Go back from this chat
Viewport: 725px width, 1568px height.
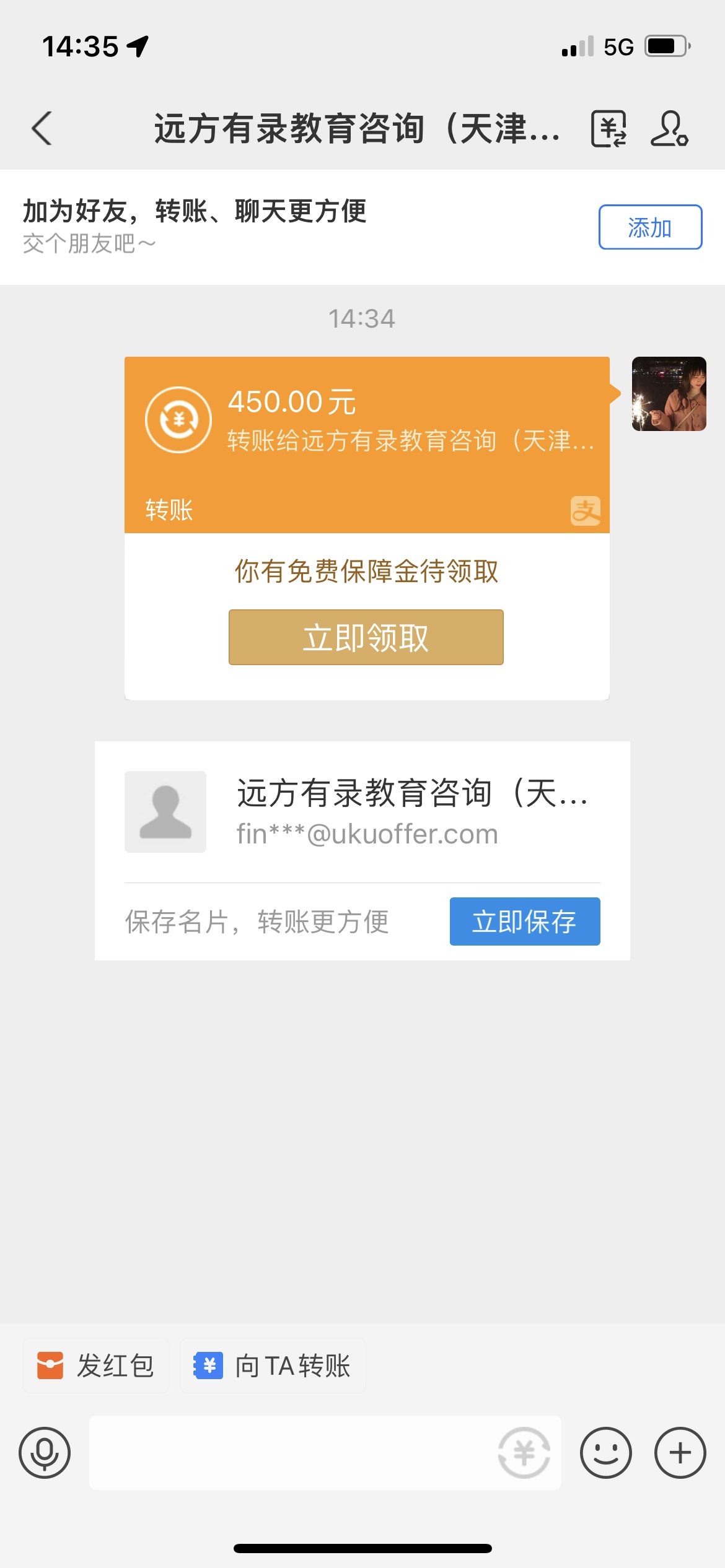pyautogui.click(x=42, y=129)
